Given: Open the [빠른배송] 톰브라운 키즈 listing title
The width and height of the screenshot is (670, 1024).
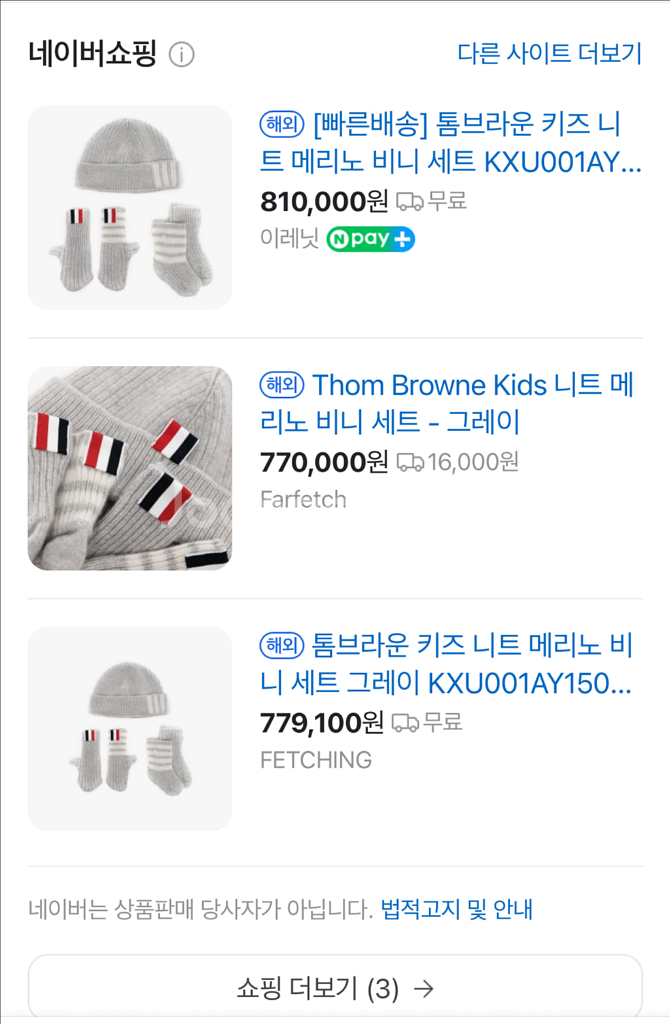Looking at the screenshot, I should click(x=450, y=143).
